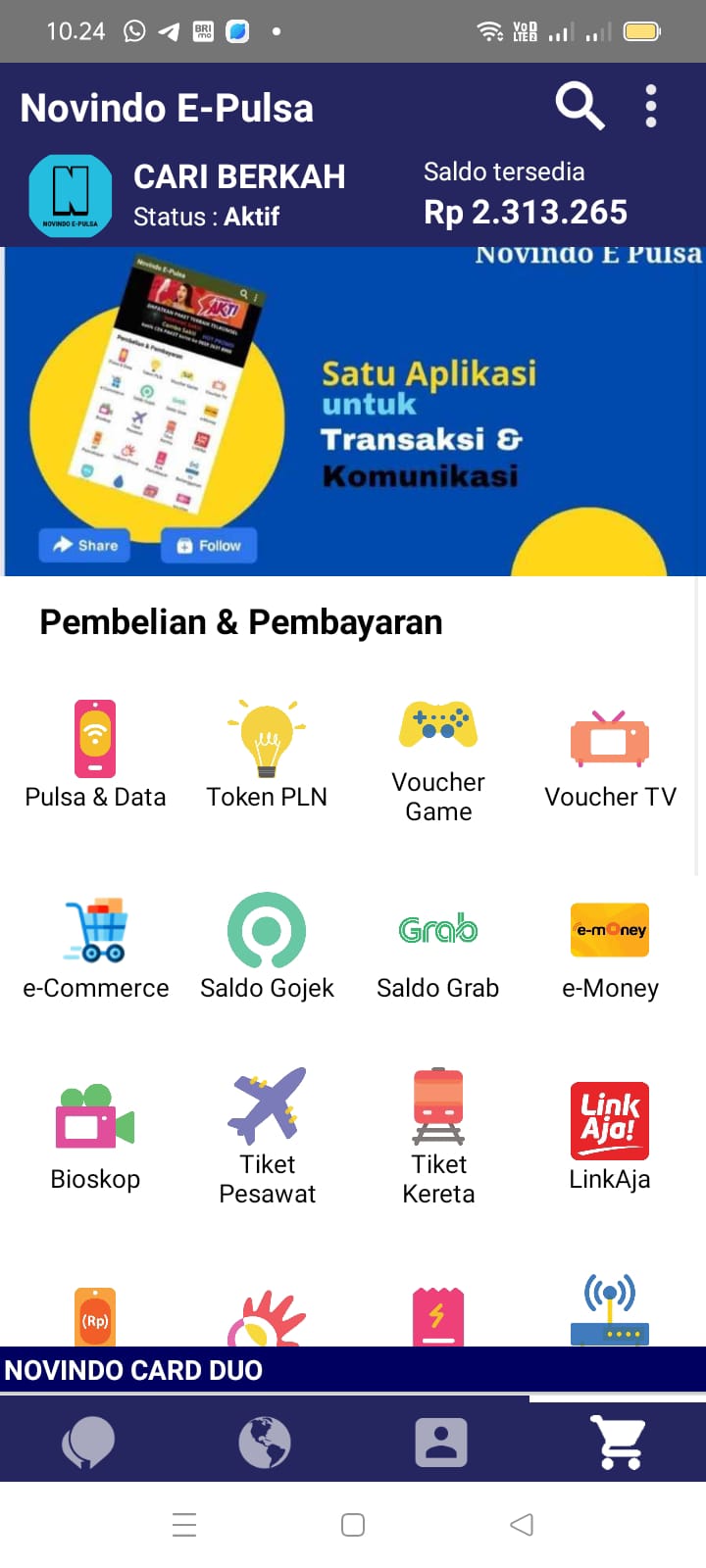This screenshot has height=1568, width=706.
Task: Open LinkAja top up
Action: pos(610,1137)
